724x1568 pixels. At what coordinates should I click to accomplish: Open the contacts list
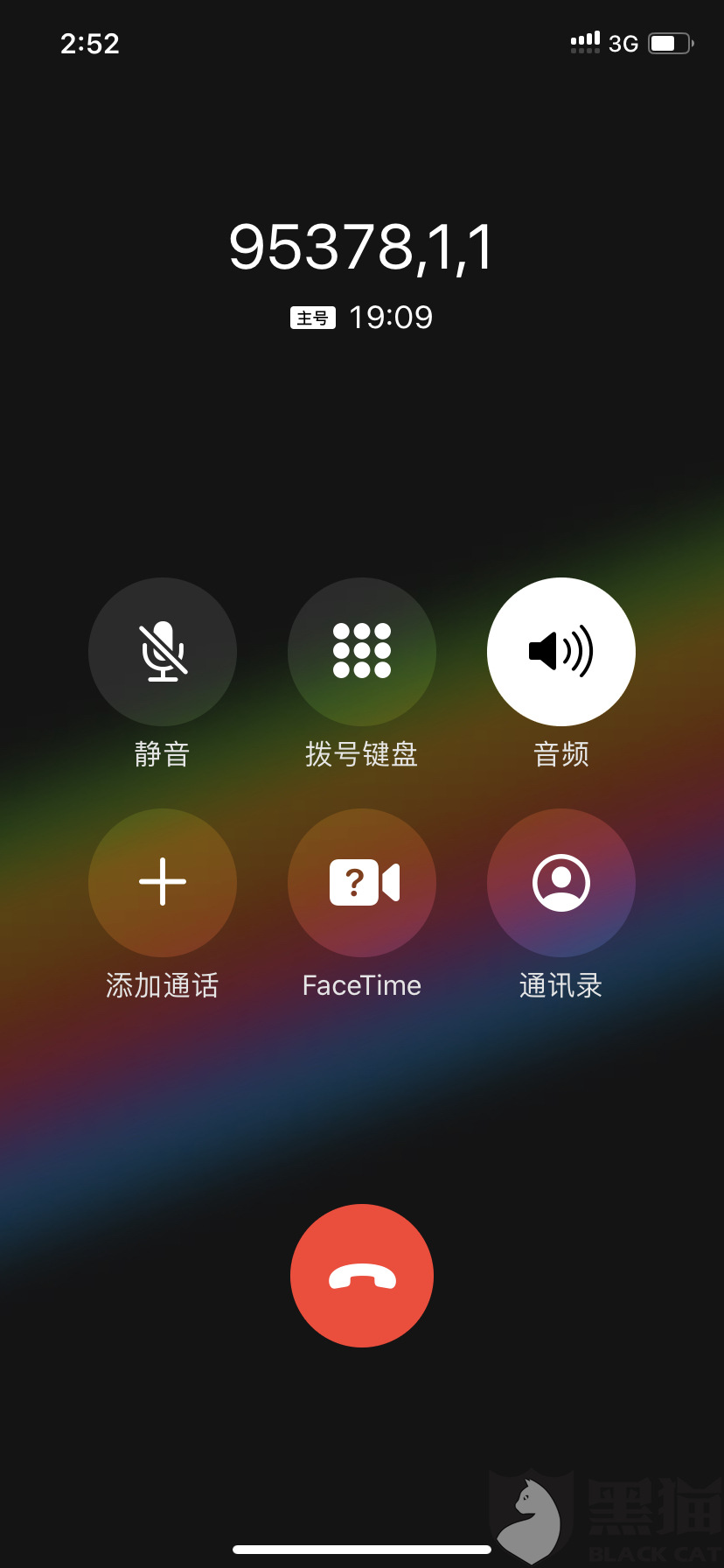click(561, 883)
